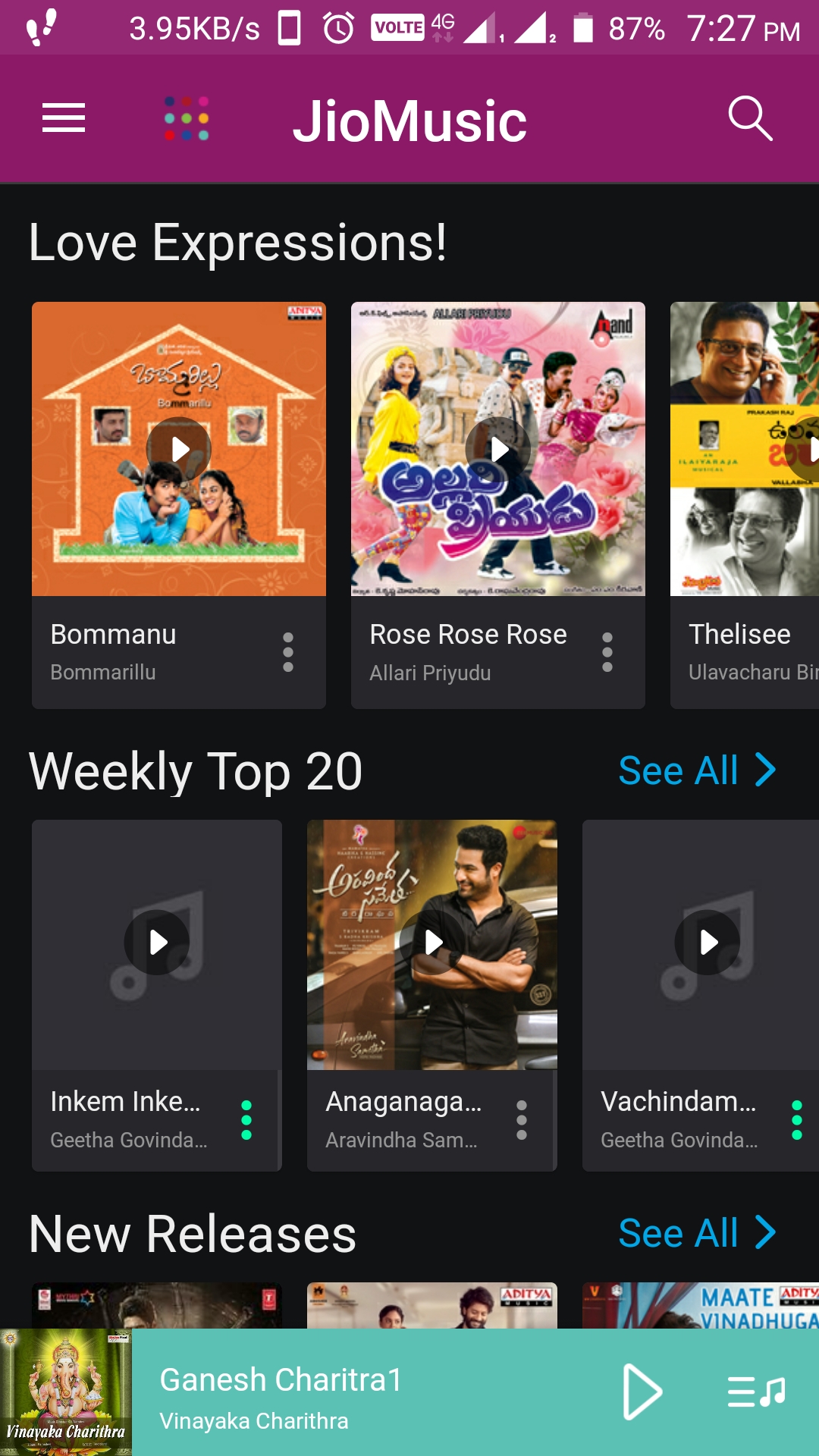Open options for Bommanu song
The width and height of the screenshot is (819, 1456).
(288, 652)
